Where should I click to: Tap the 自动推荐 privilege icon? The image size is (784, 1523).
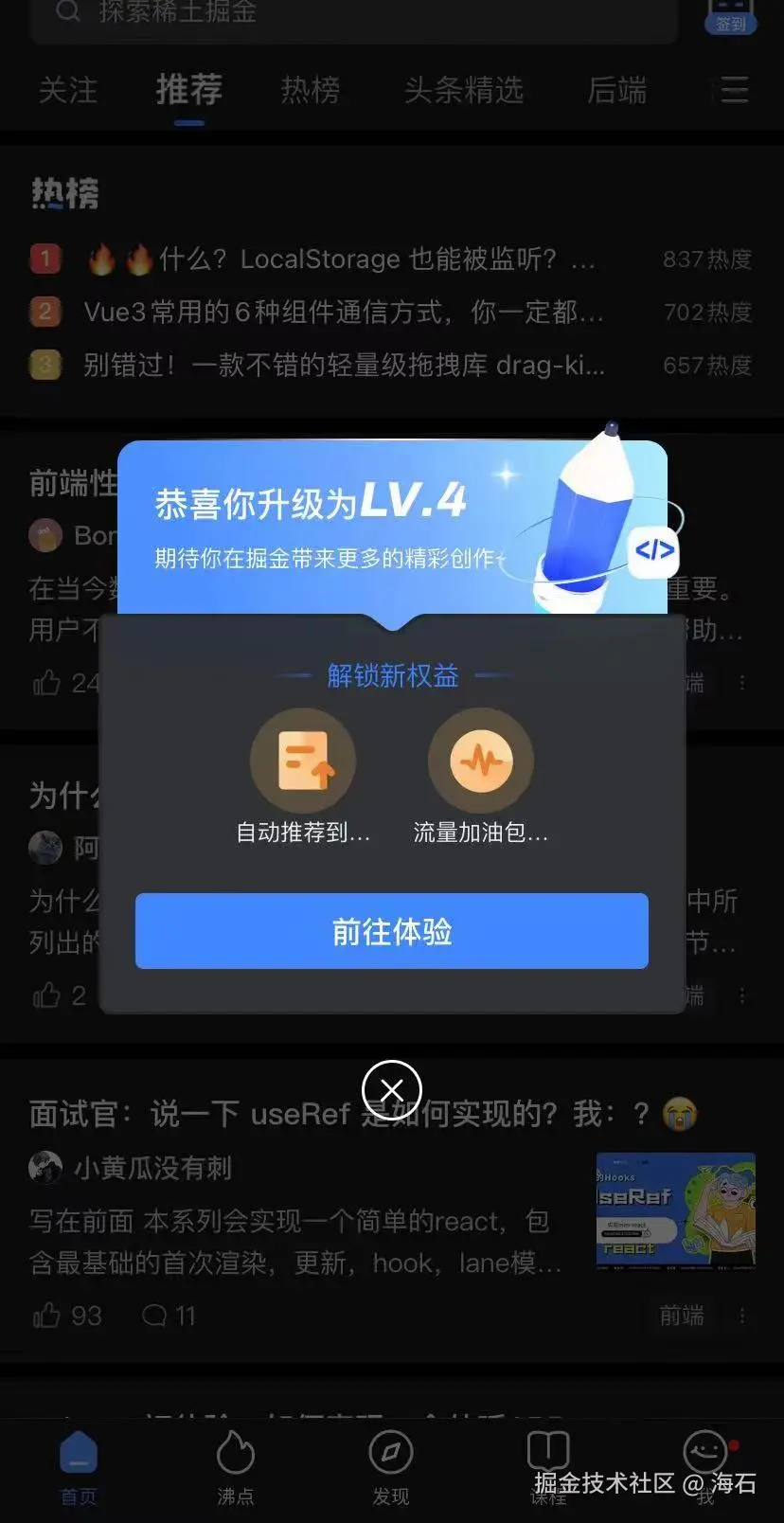pyautogui.click(x=303, y=760)
